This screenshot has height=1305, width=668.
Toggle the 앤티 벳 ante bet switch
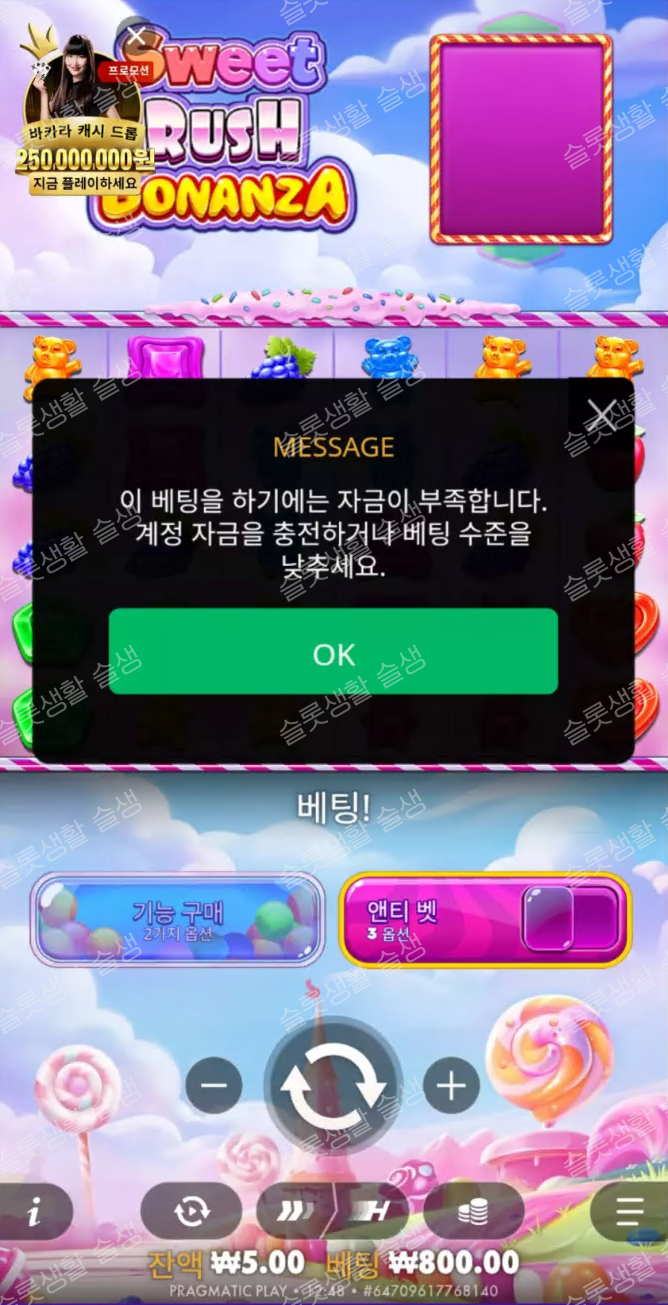[573, 919]
